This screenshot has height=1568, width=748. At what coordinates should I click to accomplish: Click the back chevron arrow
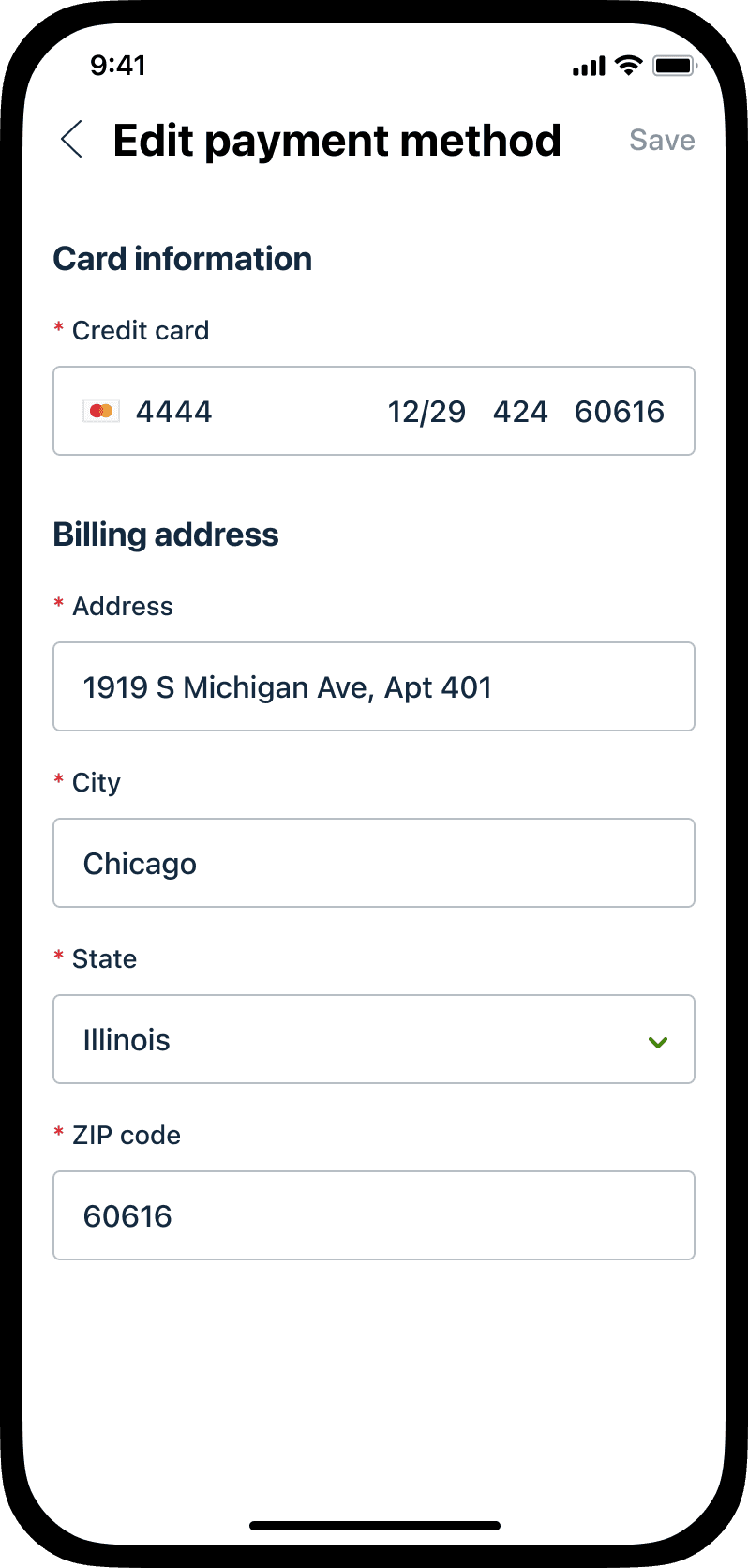tap(70, 139)
